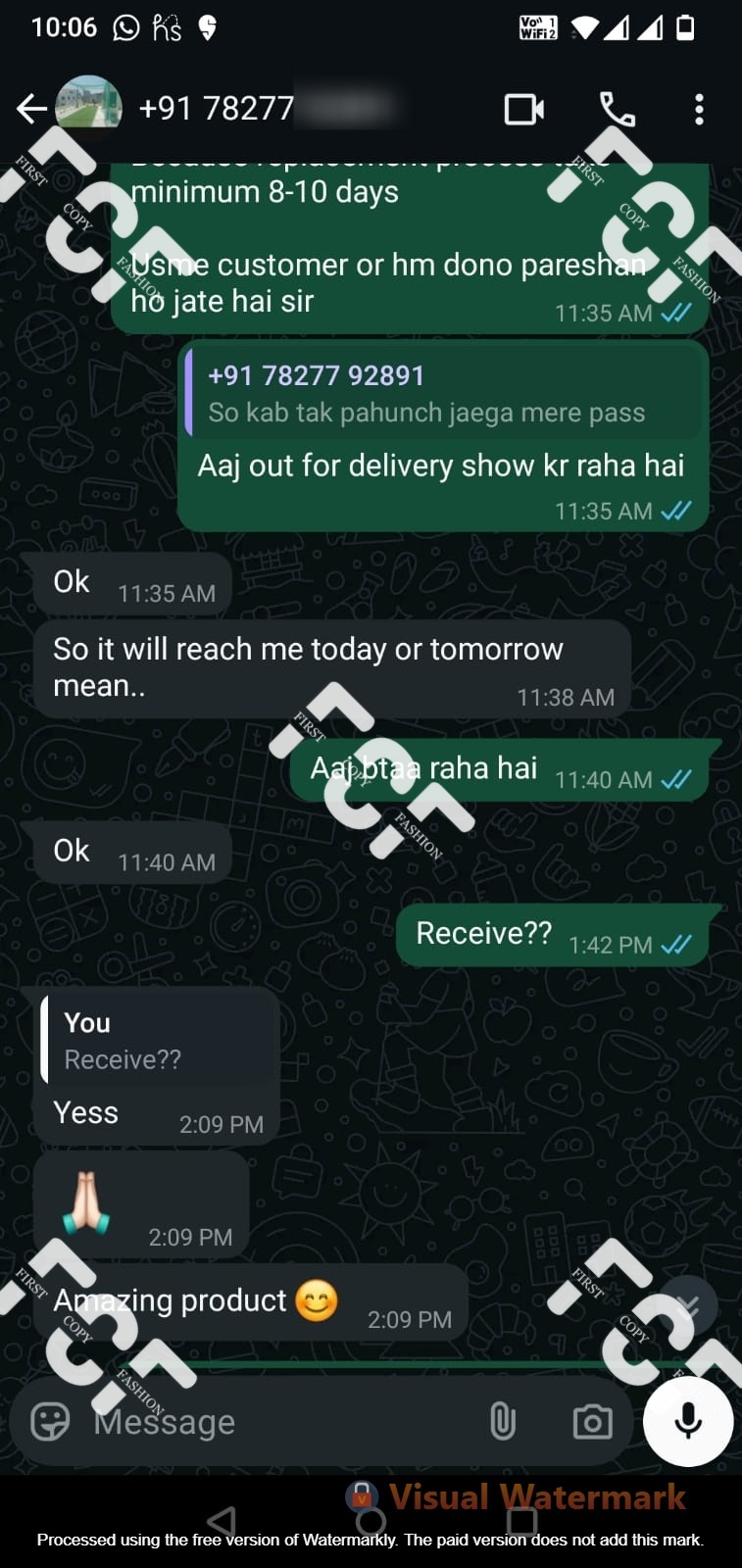Open the contact's profile photo

88,106
